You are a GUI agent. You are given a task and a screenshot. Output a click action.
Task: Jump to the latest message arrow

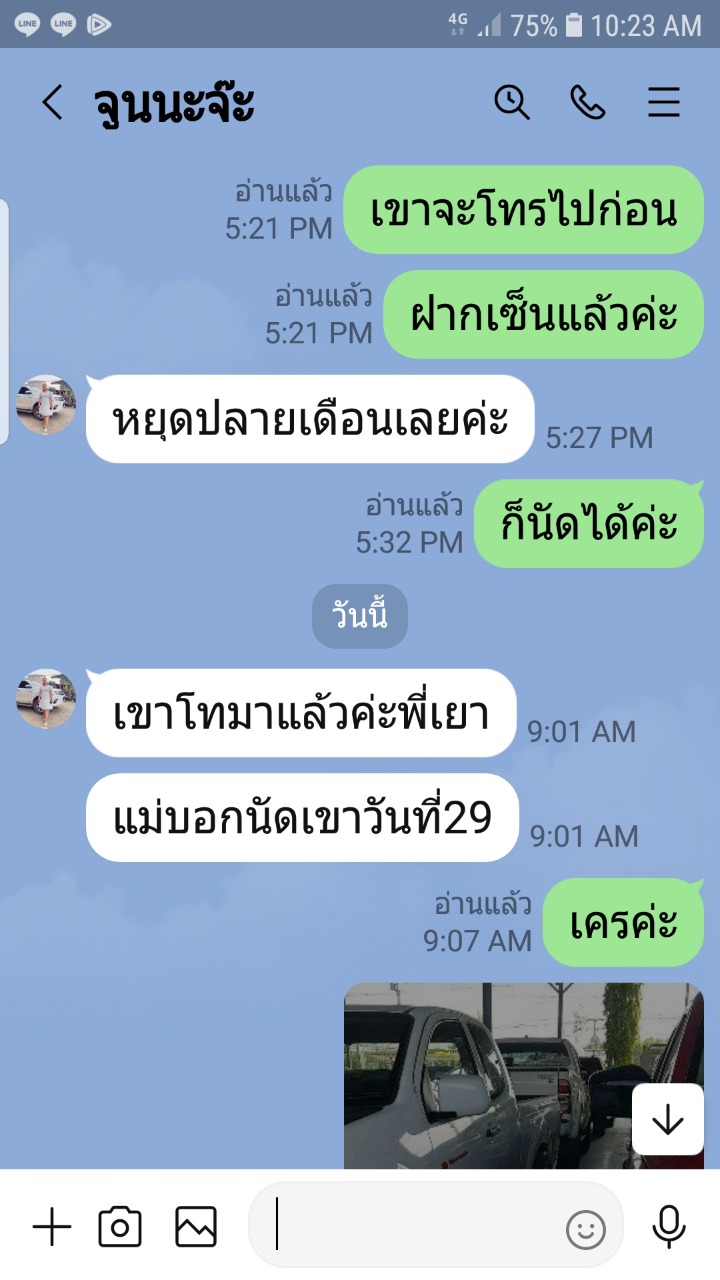tap(667, 1120)
